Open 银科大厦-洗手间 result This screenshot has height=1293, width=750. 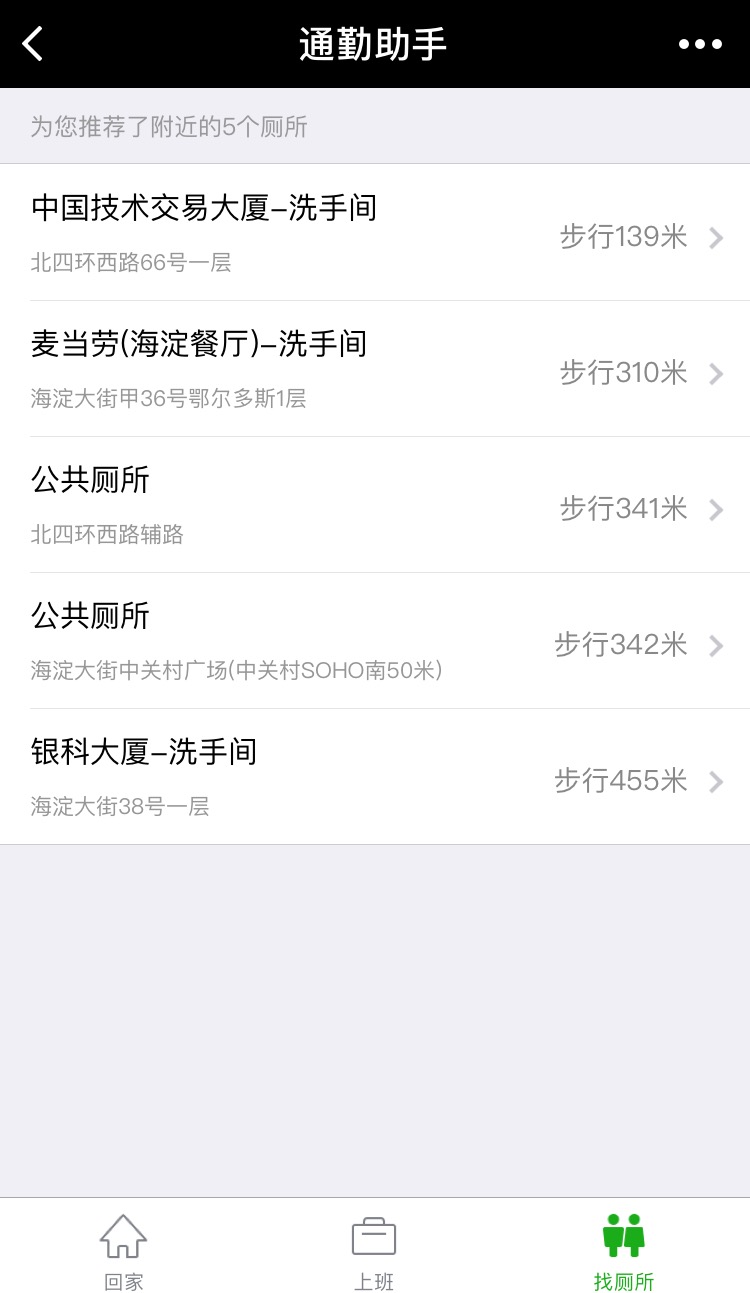click(x=375, y=778)
